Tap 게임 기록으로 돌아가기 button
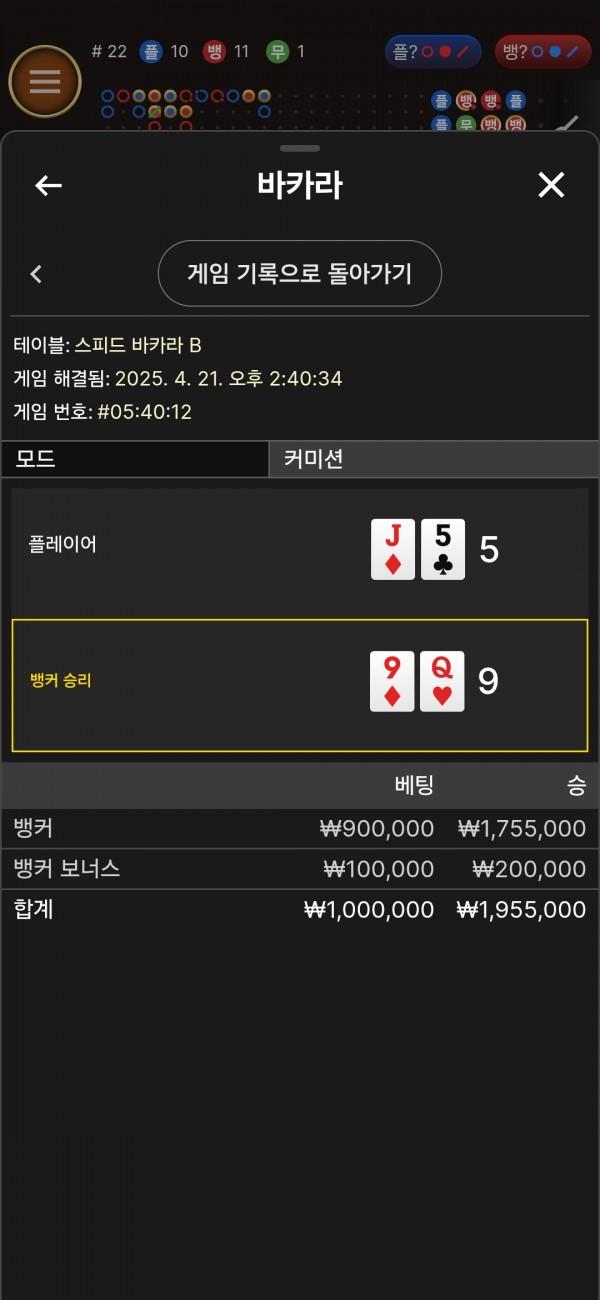The image size is (600, 1300). click(x=299, y=273)
